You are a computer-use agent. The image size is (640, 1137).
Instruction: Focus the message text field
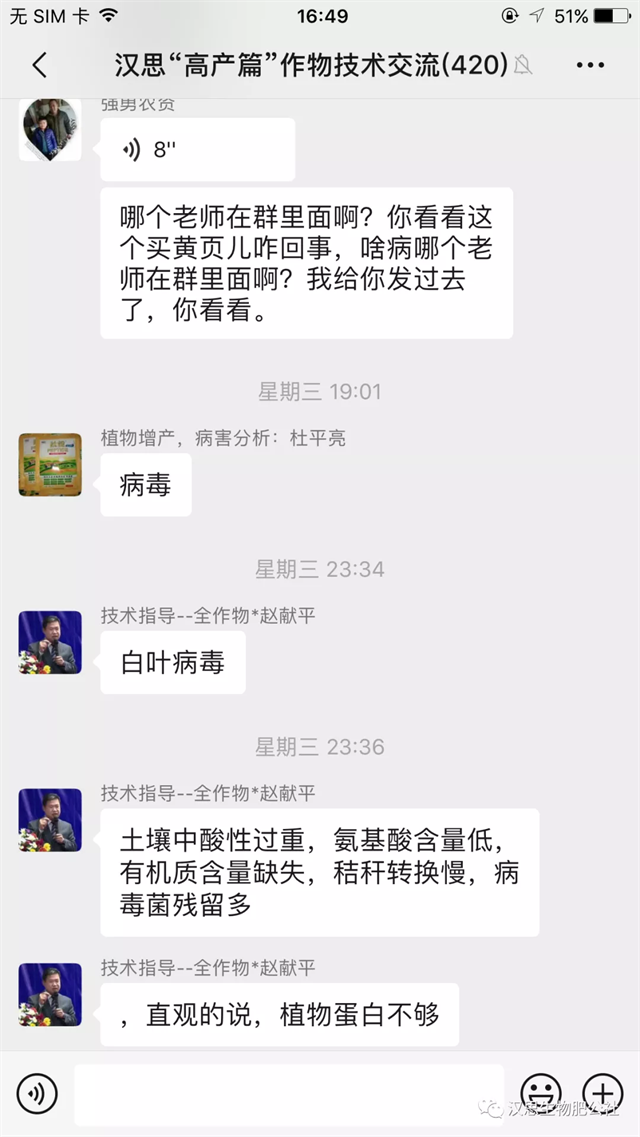[x=289, y=1093]
